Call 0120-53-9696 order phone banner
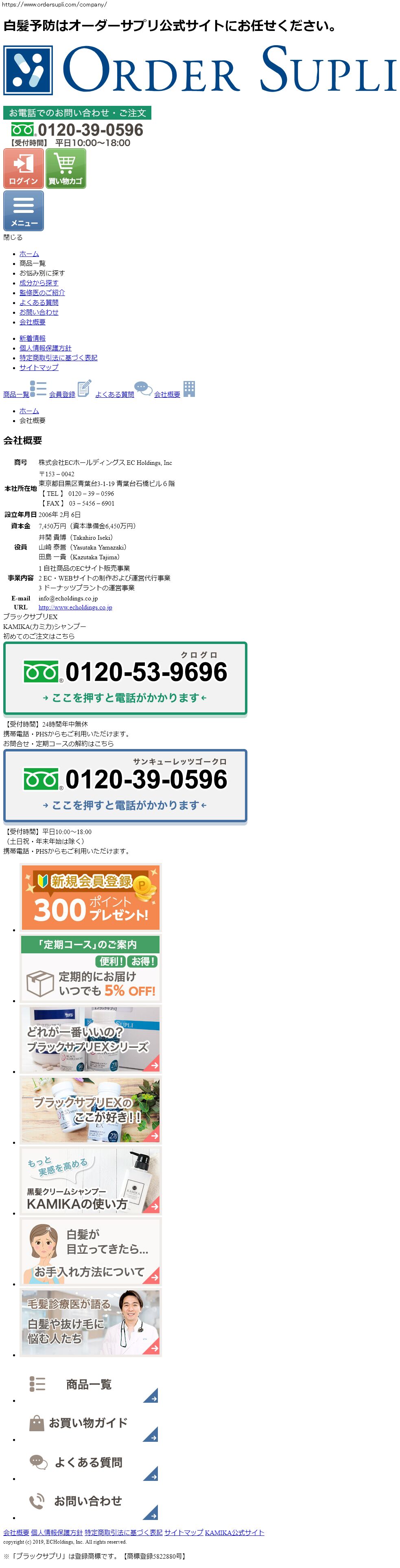This screenshot has width=400, height=1568. [125, 679]
